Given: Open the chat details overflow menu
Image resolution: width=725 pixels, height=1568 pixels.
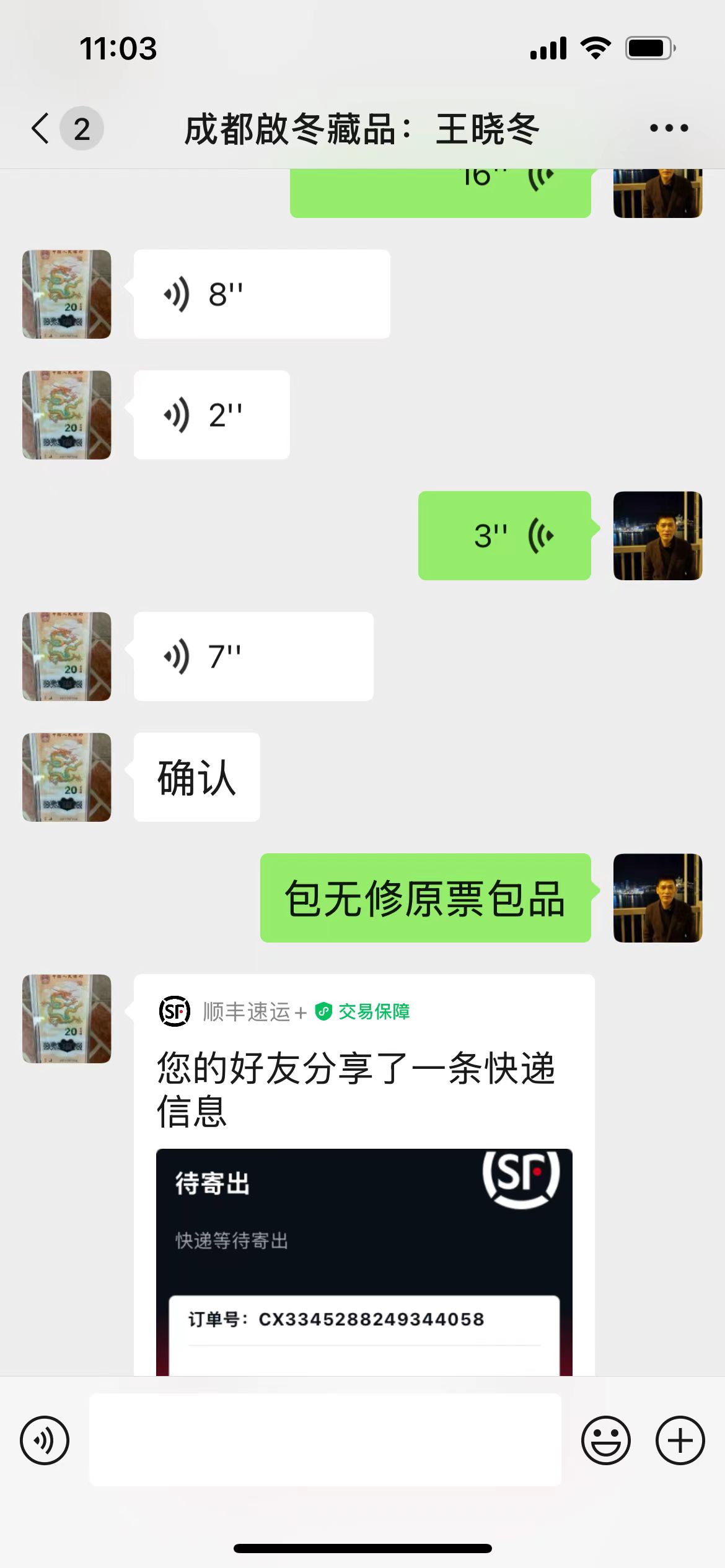Looking at the screenshot, I should click(x=669, y=129).
